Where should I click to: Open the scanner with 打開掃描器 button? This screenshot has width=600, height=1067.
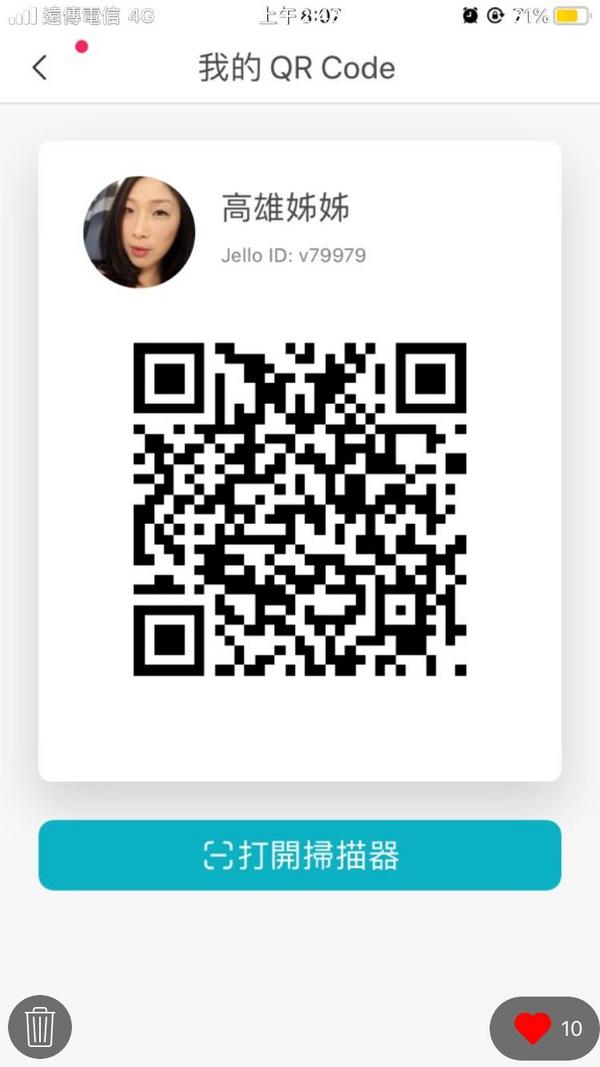300,855
